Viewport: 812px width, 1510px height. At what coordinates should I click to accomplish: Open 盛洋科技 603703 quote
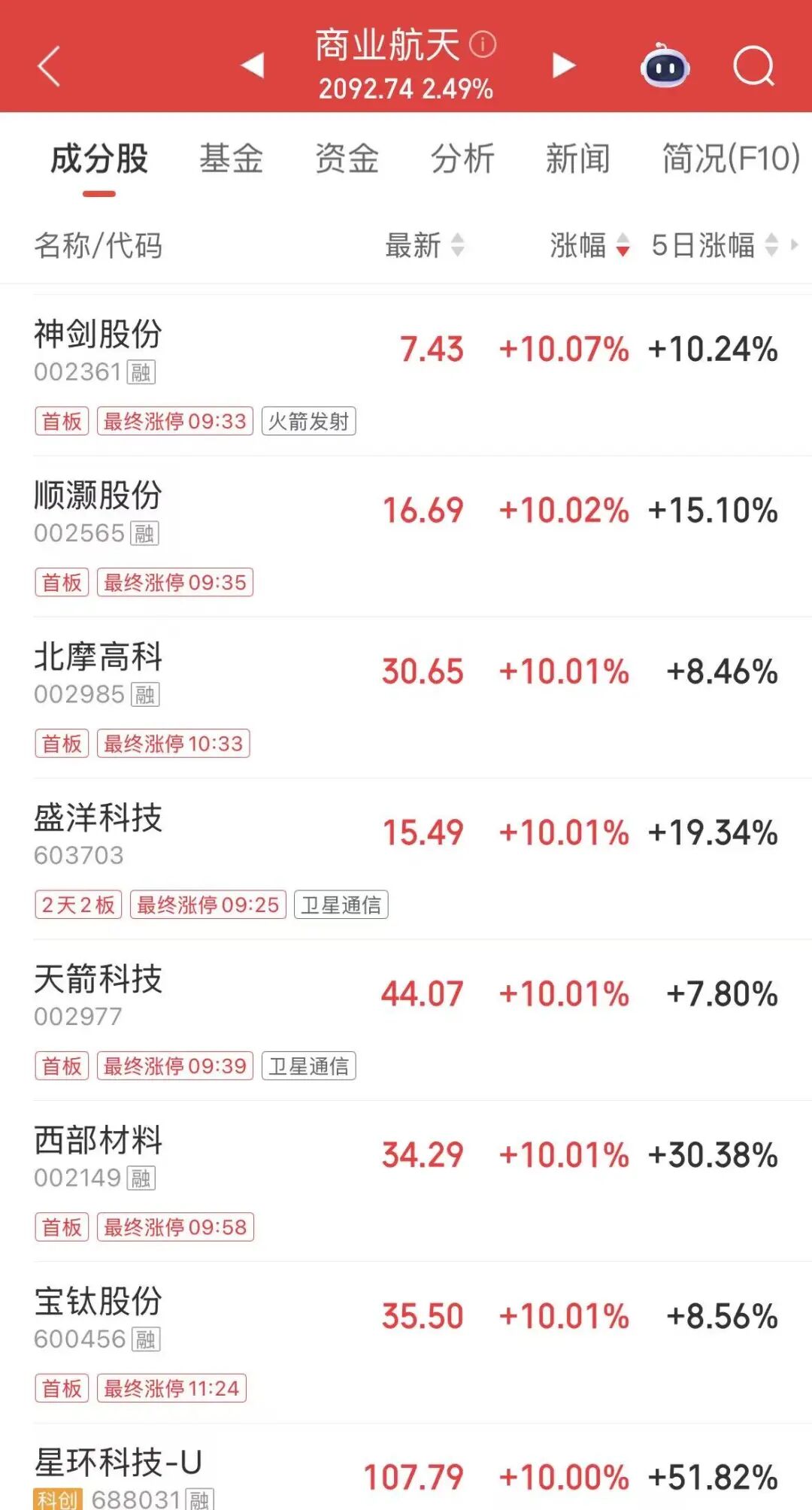pyautogui.click(x=98, y=832)
